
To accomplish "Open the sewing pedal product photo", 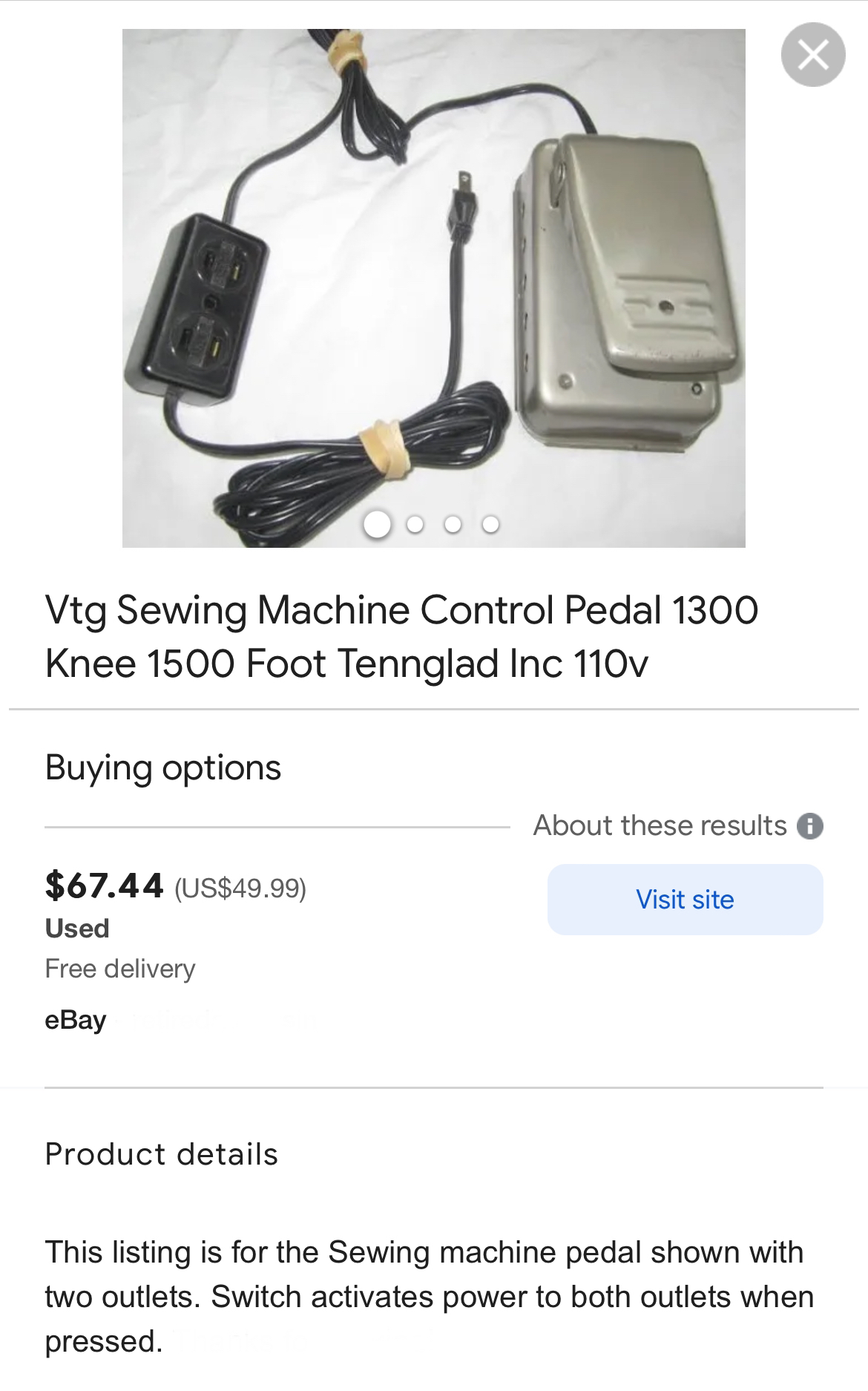I will pos(434,288).
